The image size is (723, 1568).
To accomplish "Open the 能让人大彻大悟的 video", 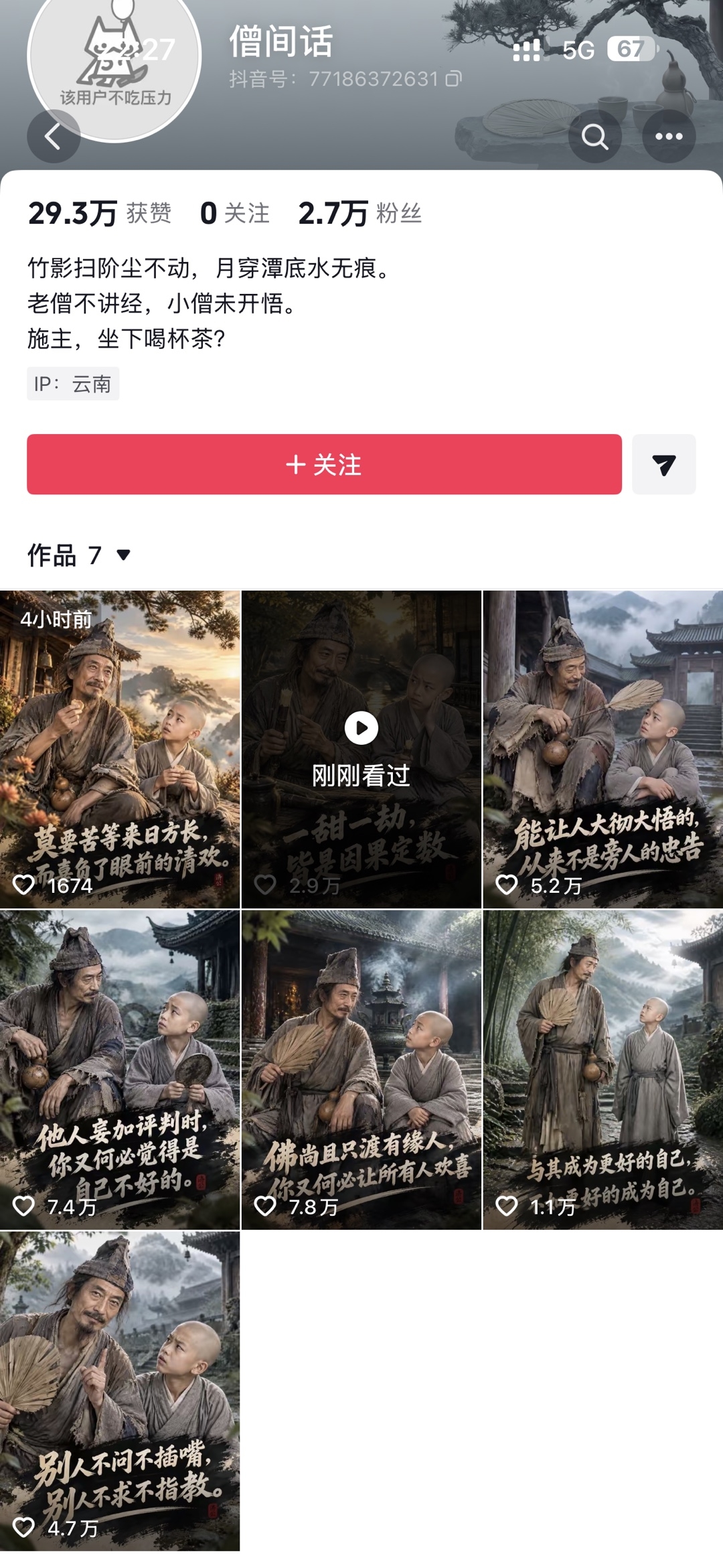I will click(x=603, y=749).
